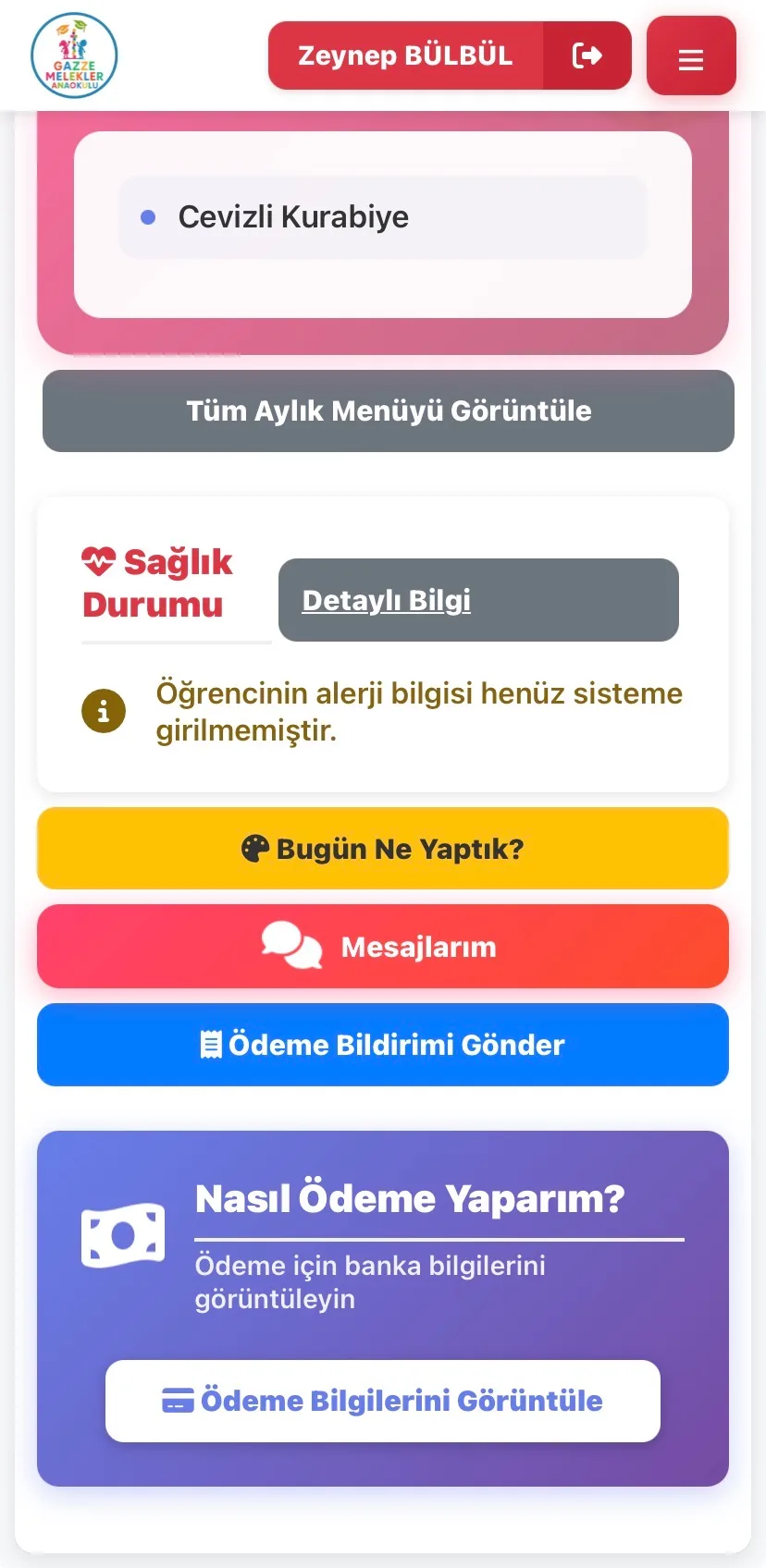This screenshot has height=1568, width=766.
Task: Click the info icon near the allergy notice
Action: [x=104, y=711]
